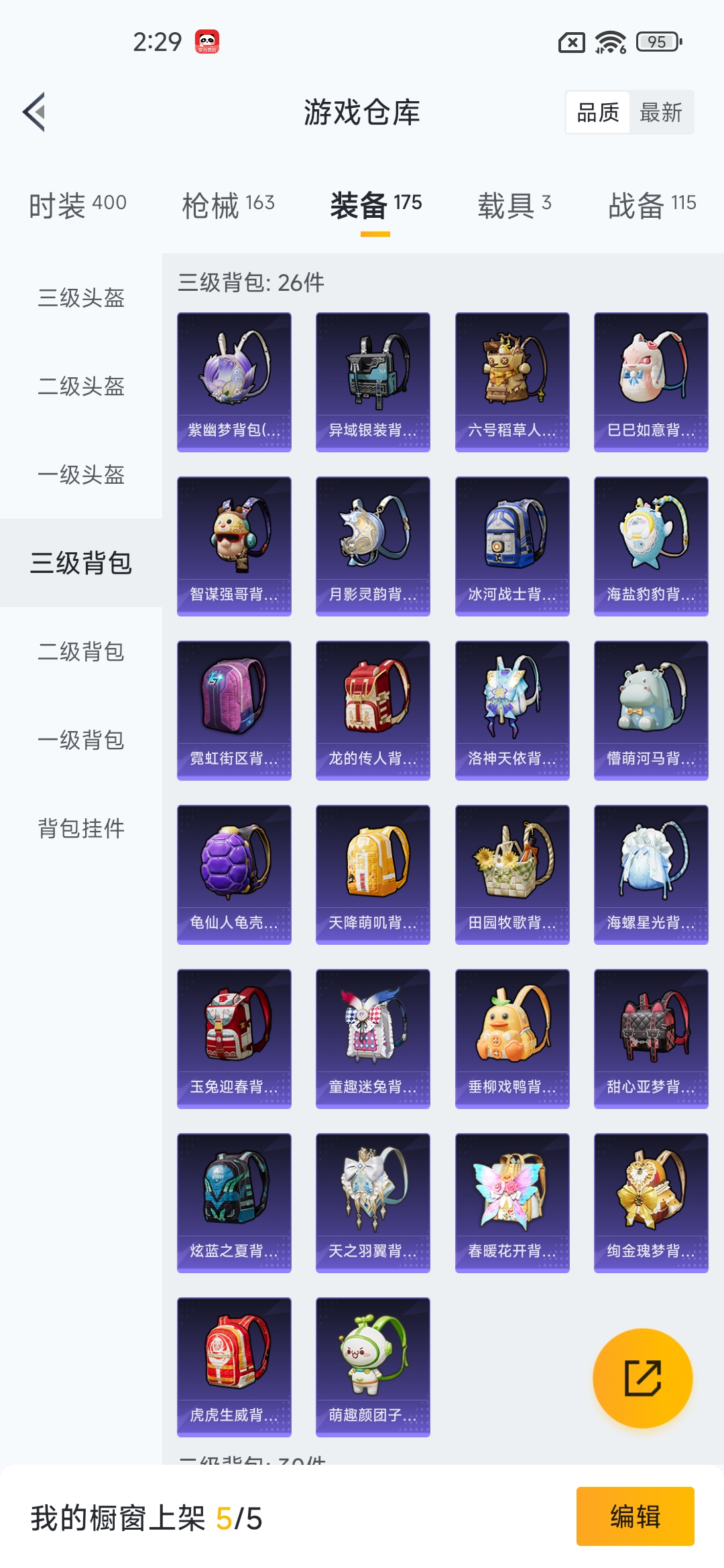The height and width of the screenshot is (1568, 724).
Task: Sort inventory by 品质
Action: click(598, 113)
